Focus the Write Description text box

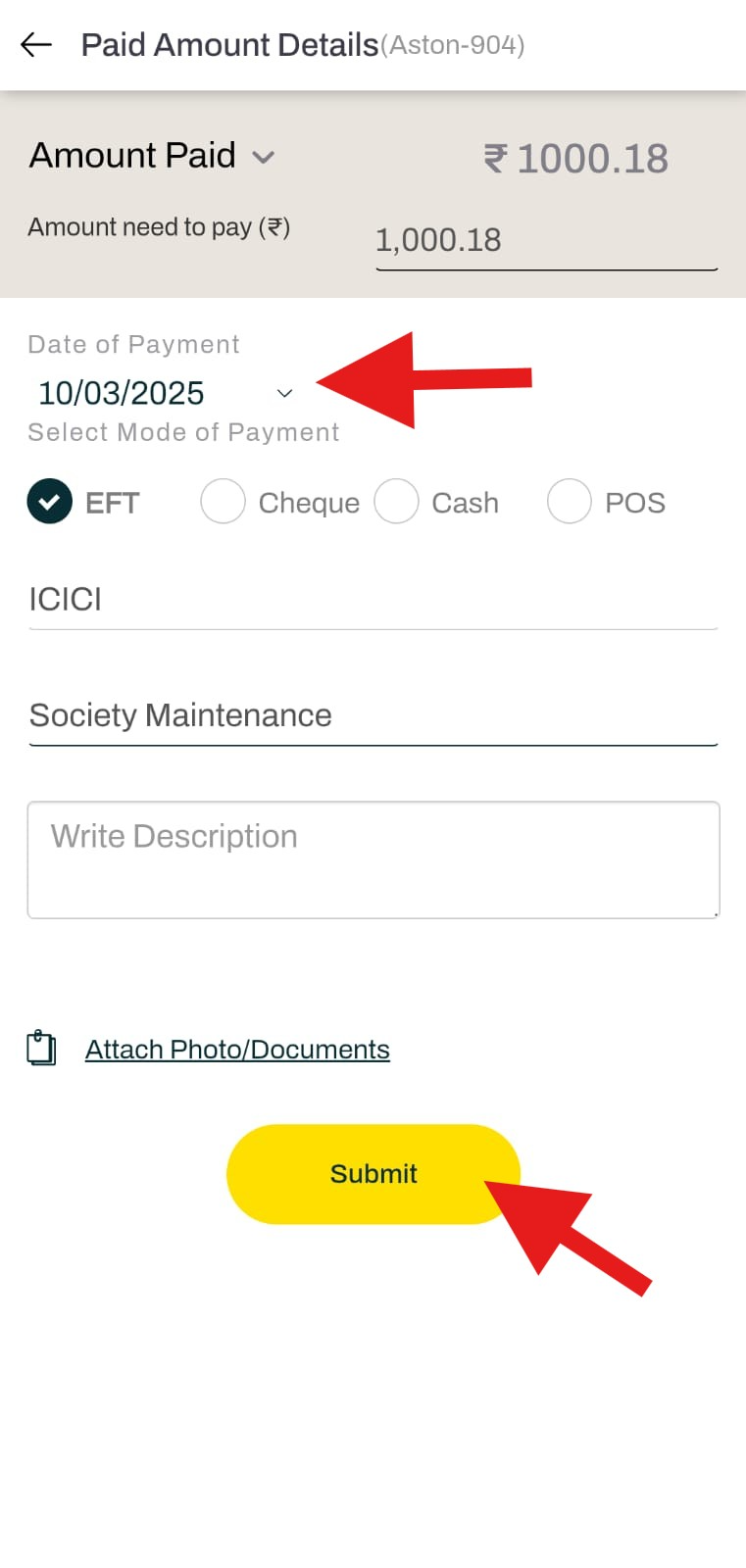(373, 860)
